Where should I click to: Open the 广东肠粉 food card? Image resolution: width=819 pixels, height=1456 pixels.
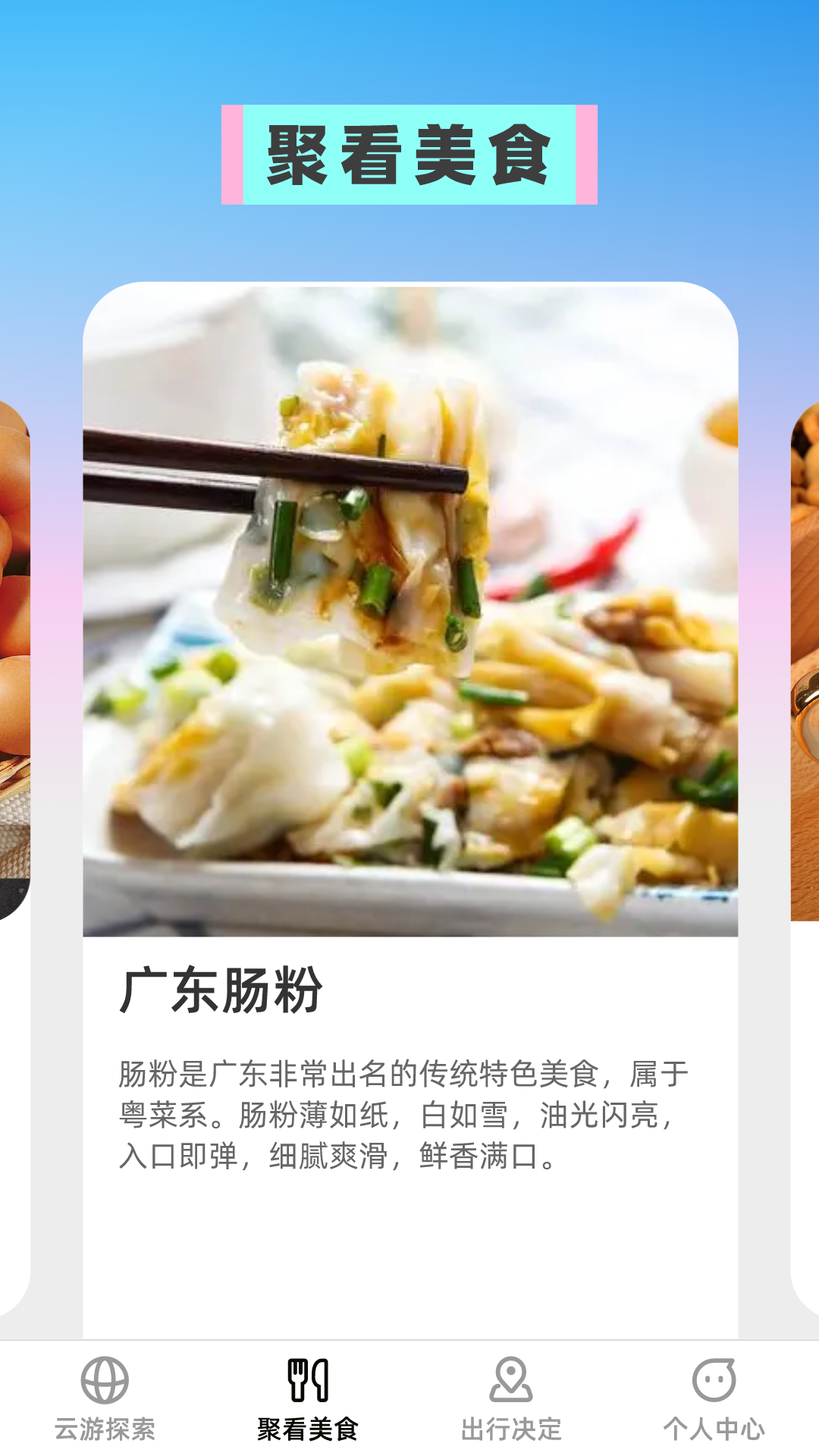[x=409, y=758]
